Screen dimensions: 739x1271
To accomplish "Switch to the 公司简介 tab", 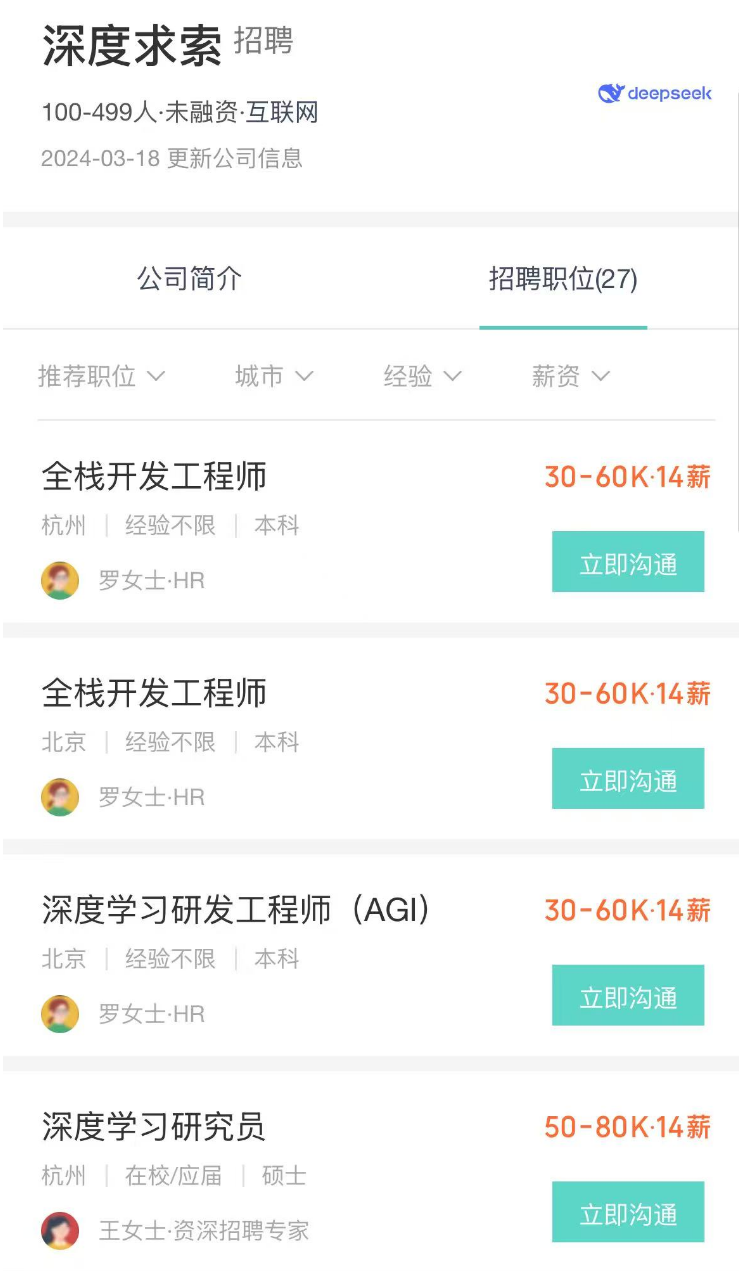I will coord(189,279).
